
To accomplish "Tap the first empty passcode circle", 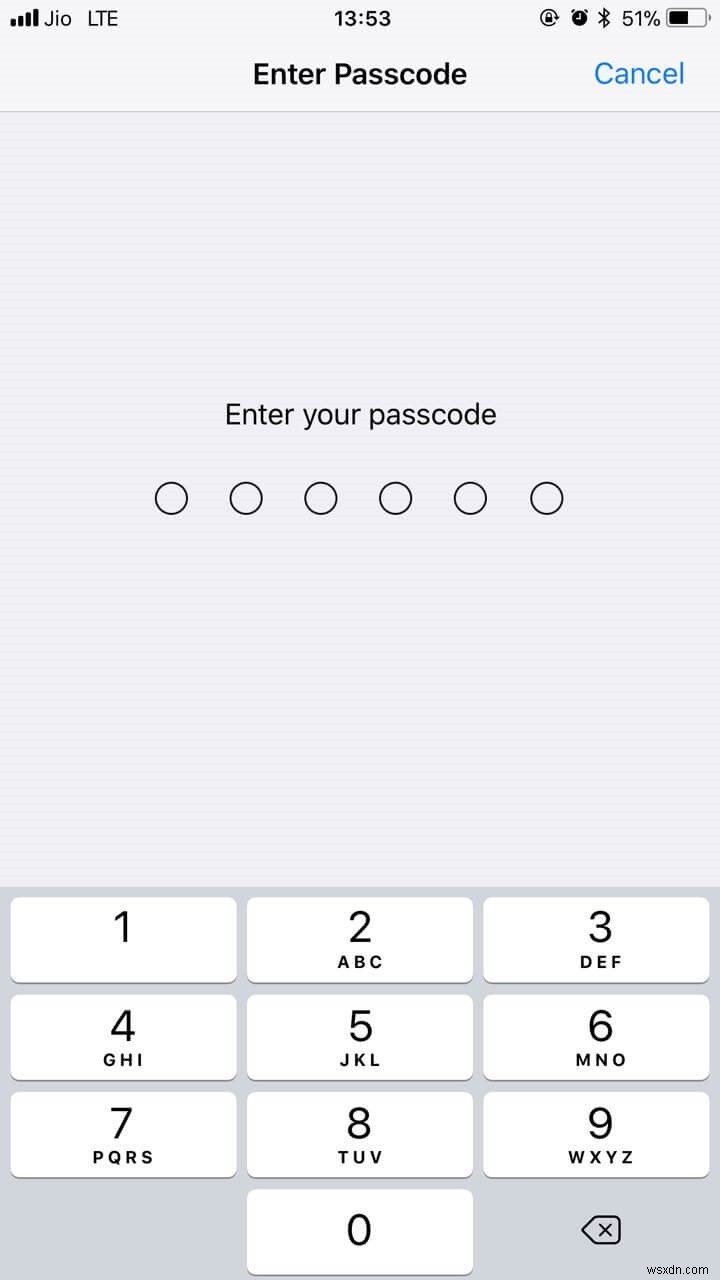I will 171,497.
